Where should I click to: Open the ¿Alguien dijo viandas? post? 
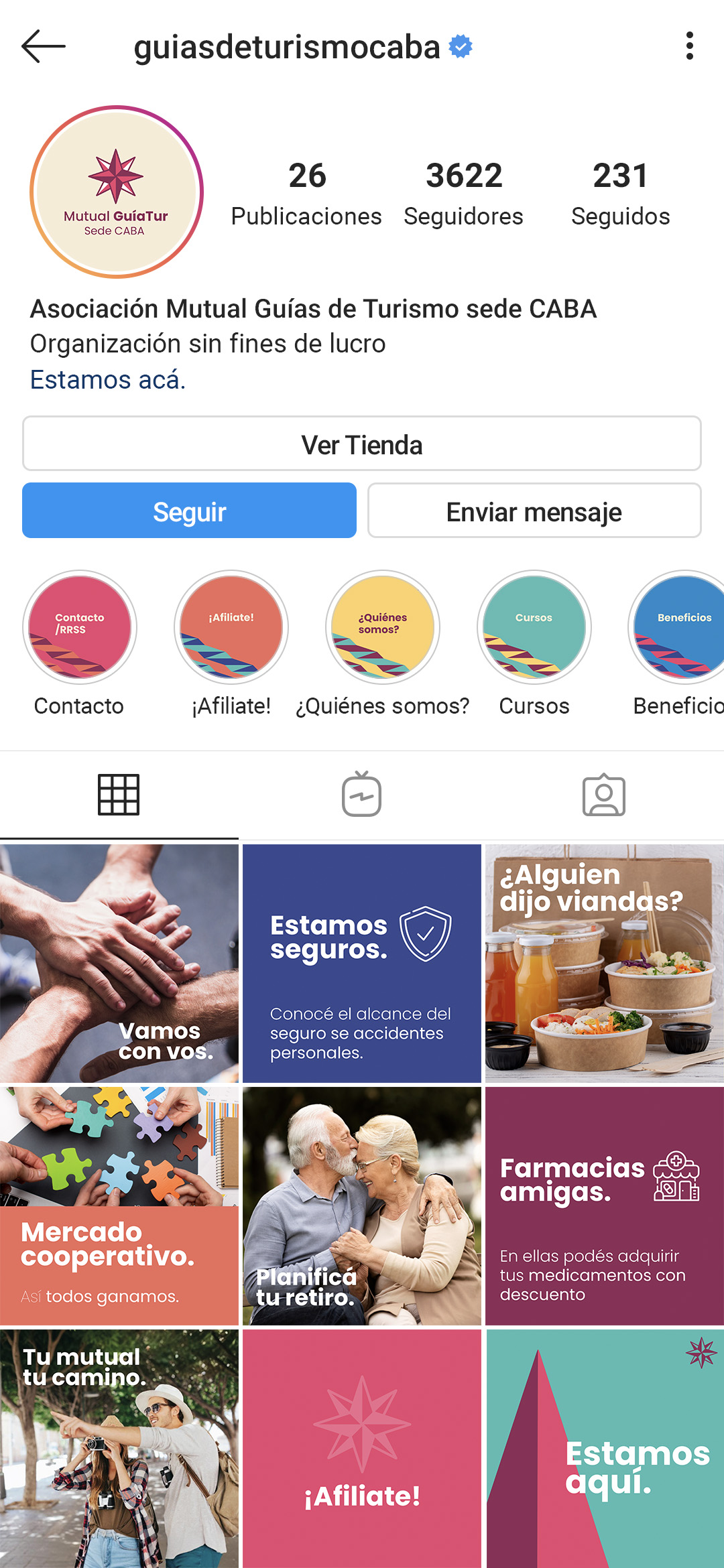point(605,964)
